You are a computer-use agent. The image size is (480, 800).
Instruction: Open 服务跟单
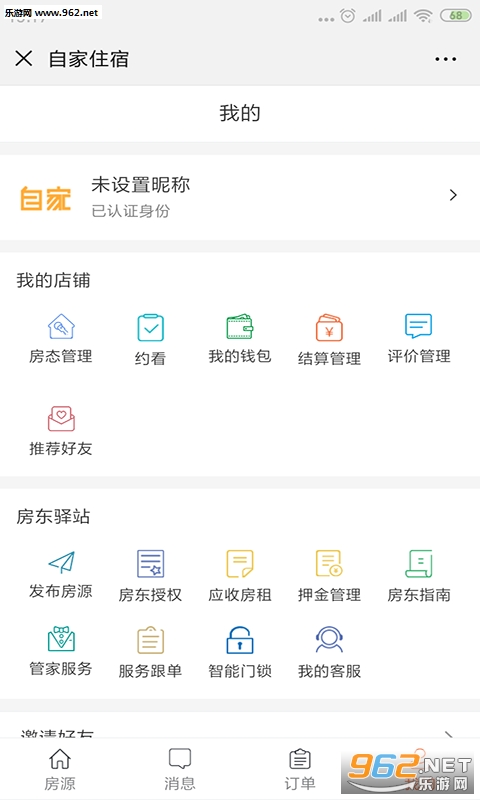pos(150,653)
